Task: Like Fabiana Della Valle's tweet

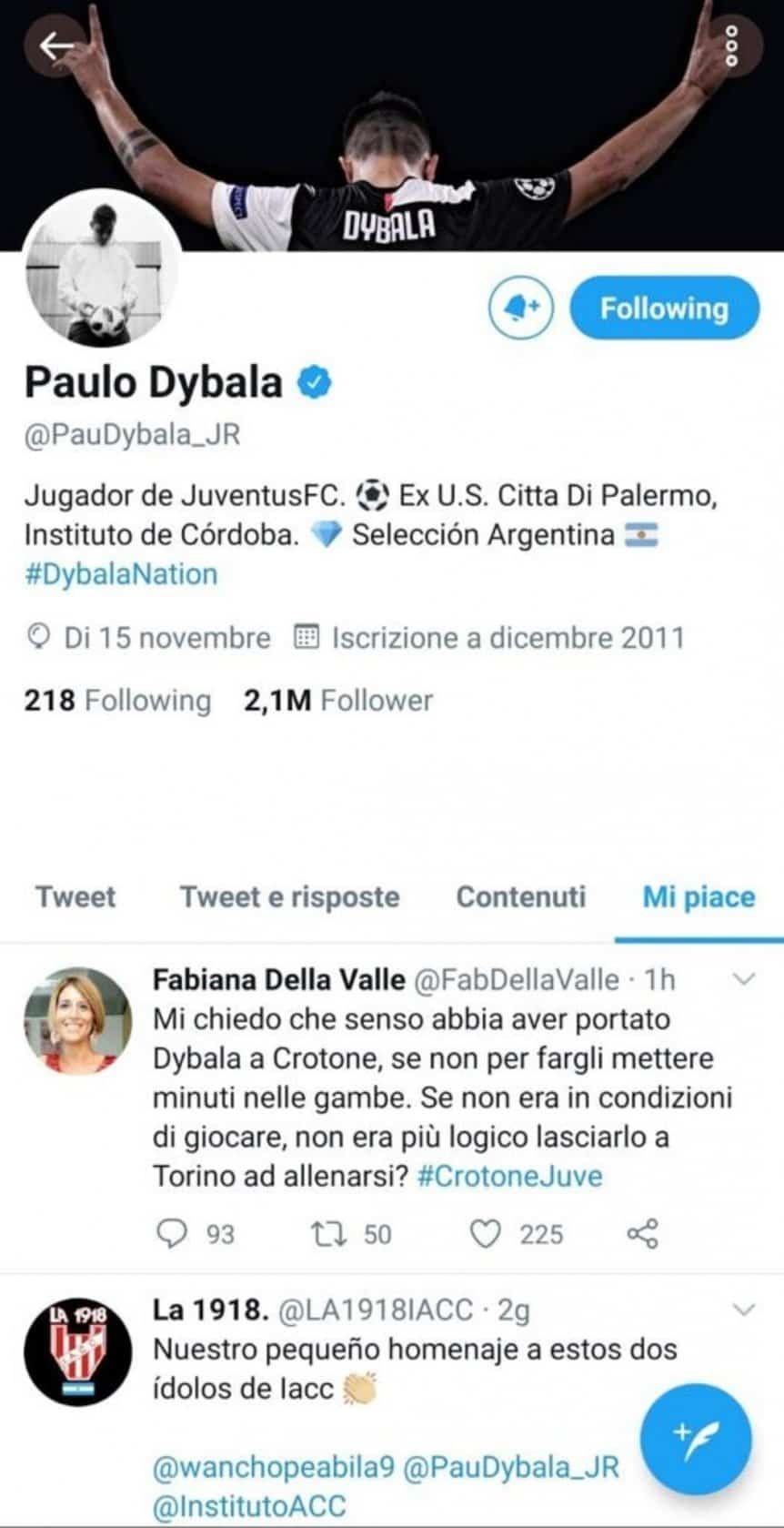Action: pos(486,1233)
